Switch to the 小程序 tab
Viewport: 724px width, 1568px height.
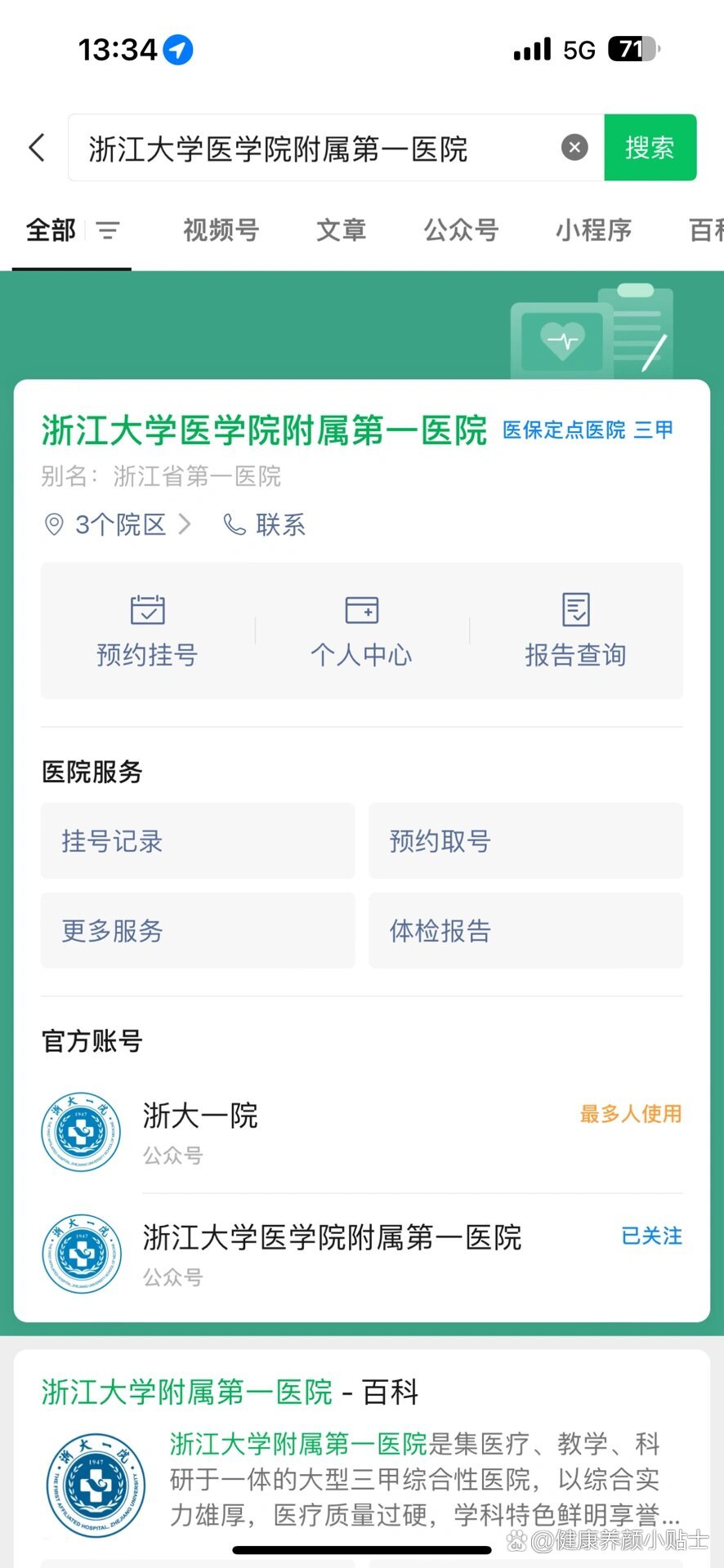tap(593, 230)
